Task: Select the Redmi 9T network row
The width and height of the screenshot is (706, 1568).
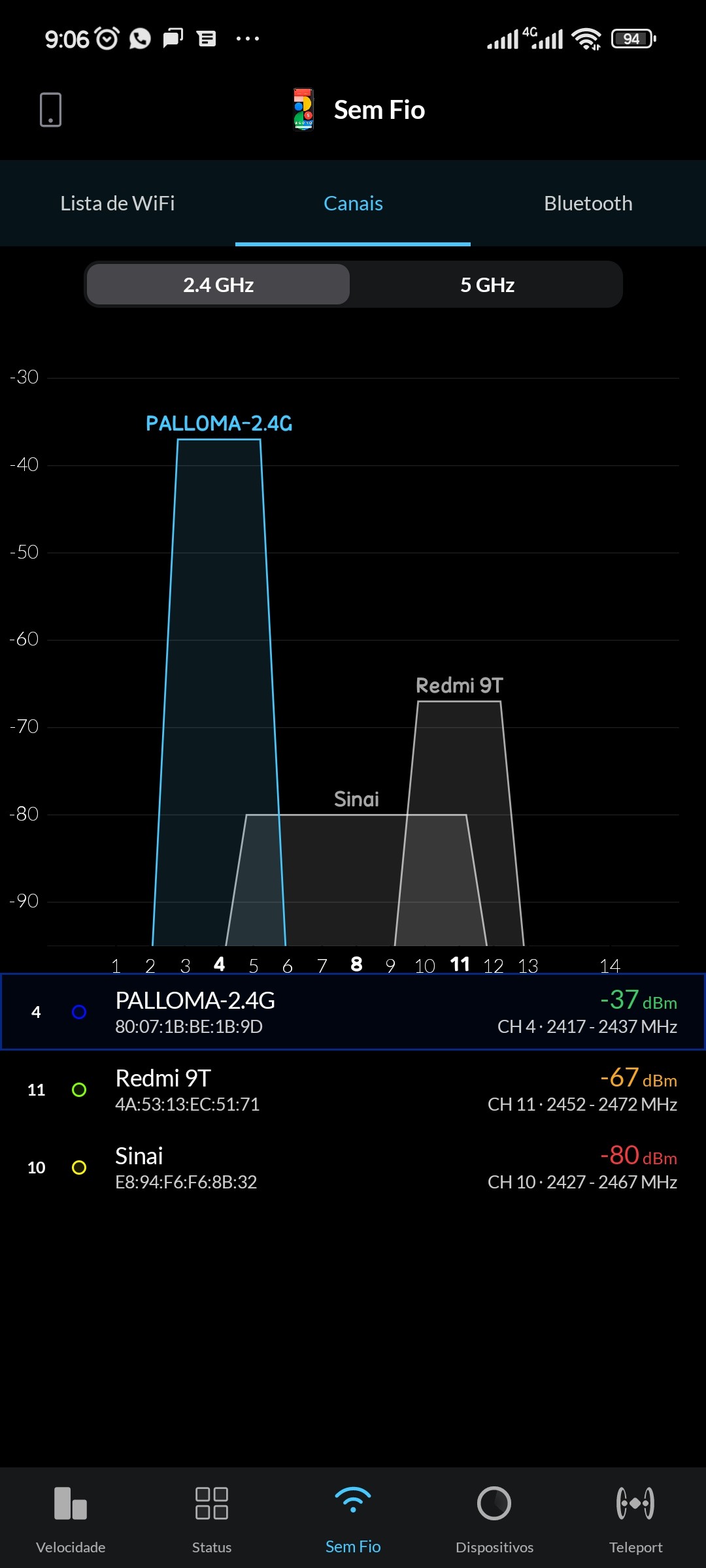Action: (x=353, y=1090)
